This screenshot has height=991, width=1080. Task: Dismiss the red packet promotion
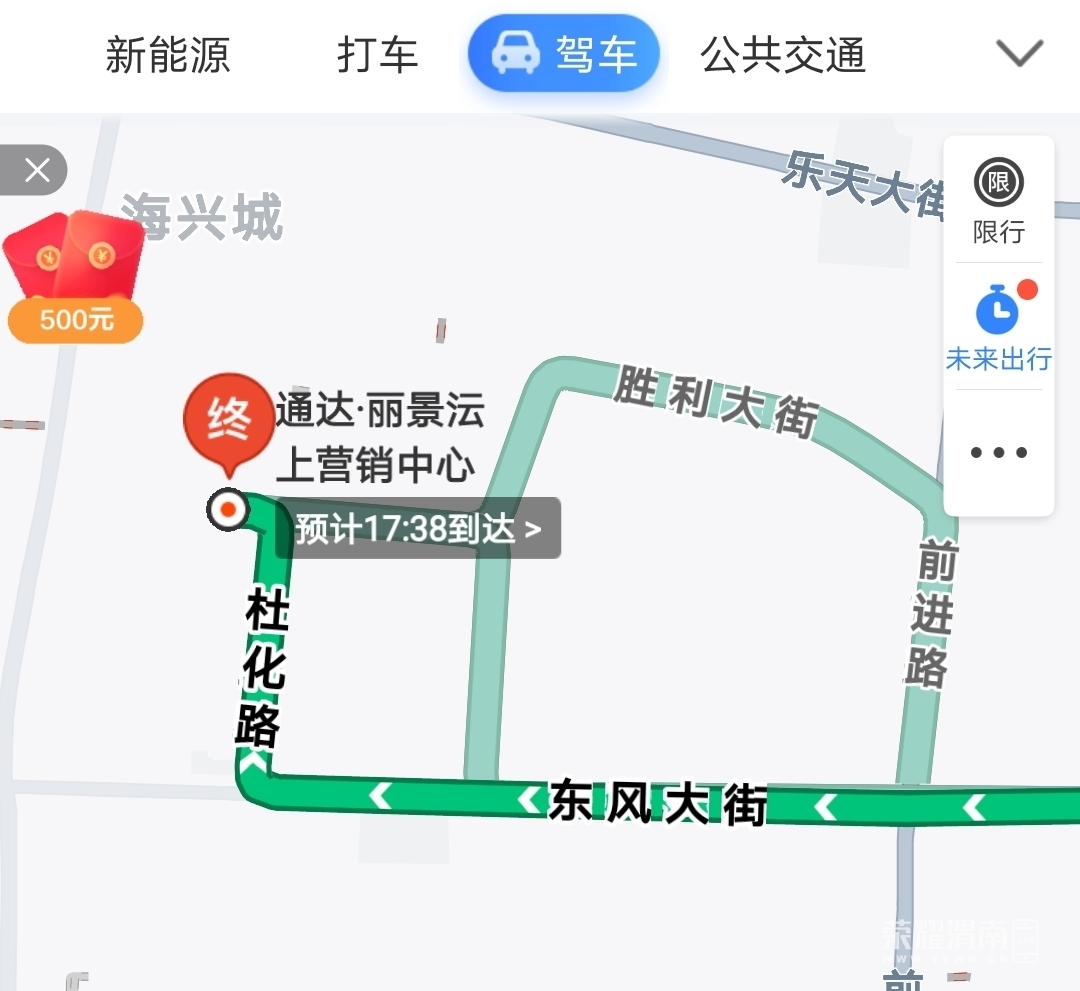[x=36, y=171]
